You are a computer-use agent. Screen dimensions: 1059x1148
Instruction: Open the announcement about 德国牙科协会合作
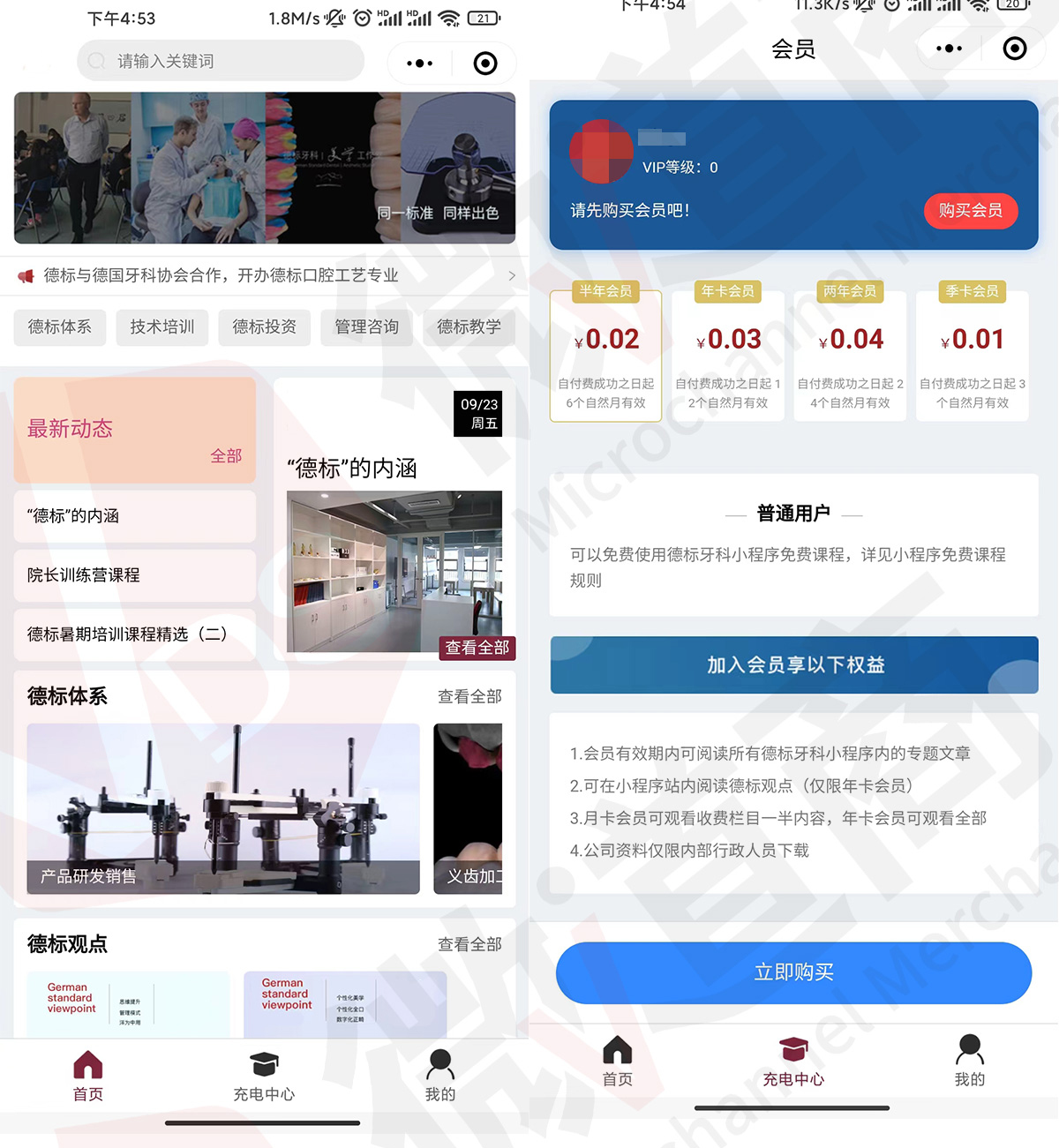[265, 276]
